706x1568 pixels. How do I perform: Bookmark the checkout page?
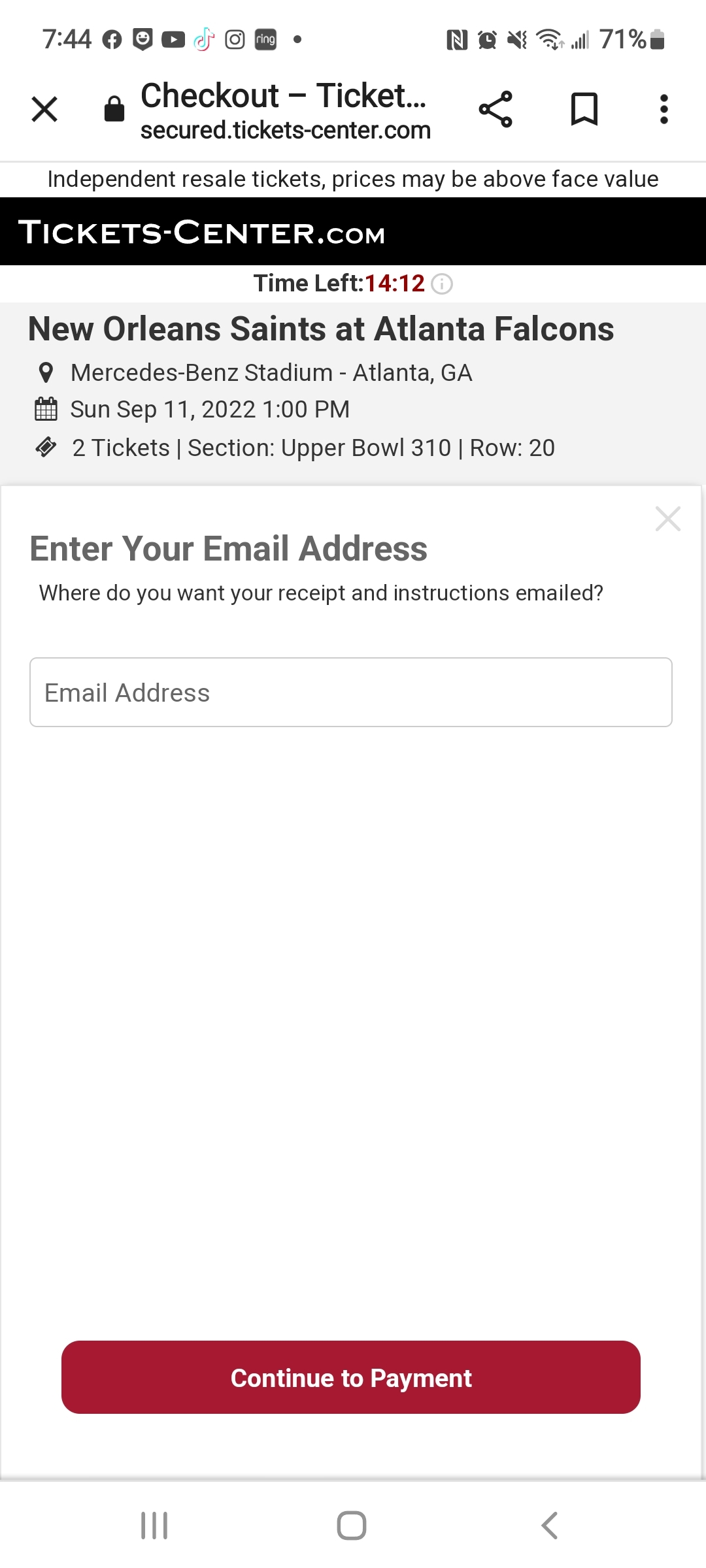click(584, 109)
